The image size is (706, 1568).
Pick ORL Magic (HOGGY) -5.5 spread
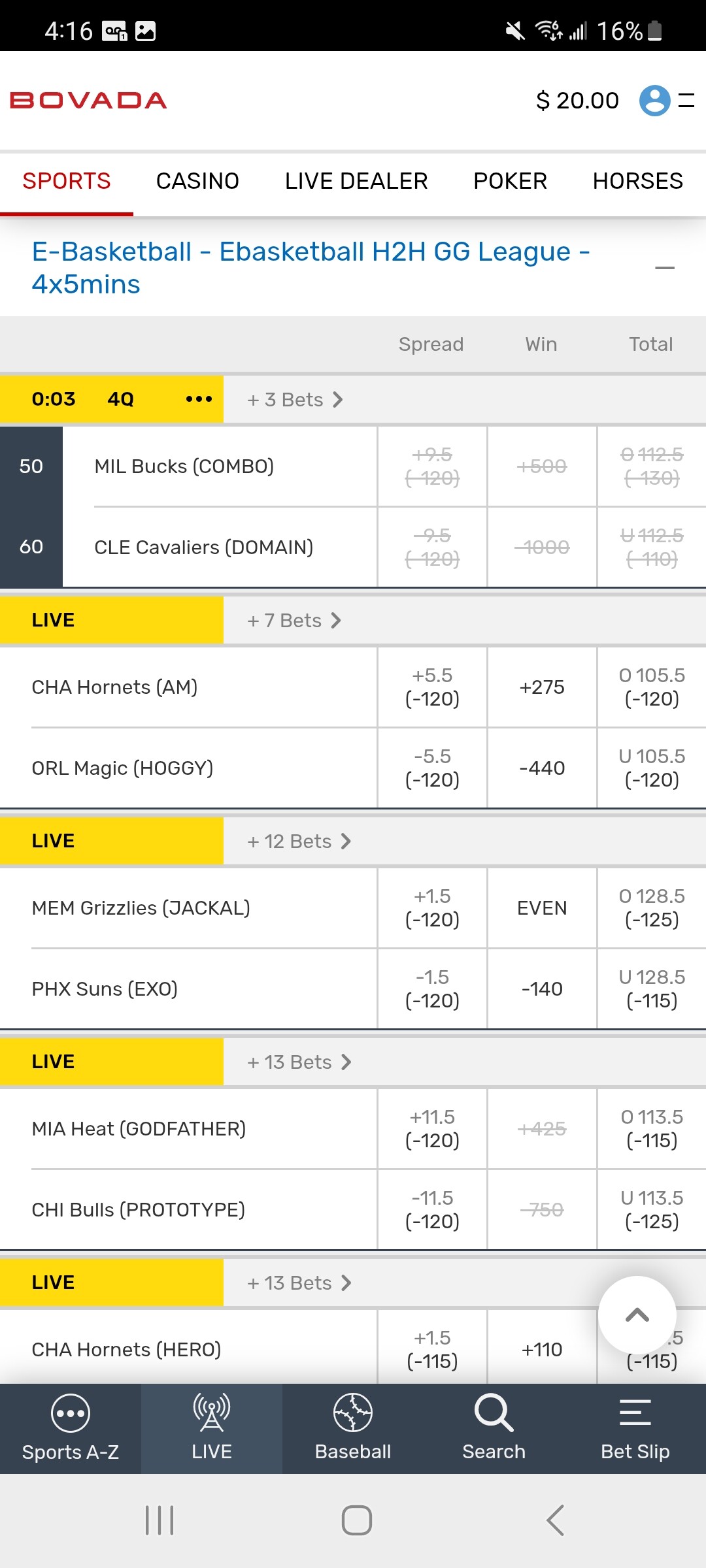(432, 768)
